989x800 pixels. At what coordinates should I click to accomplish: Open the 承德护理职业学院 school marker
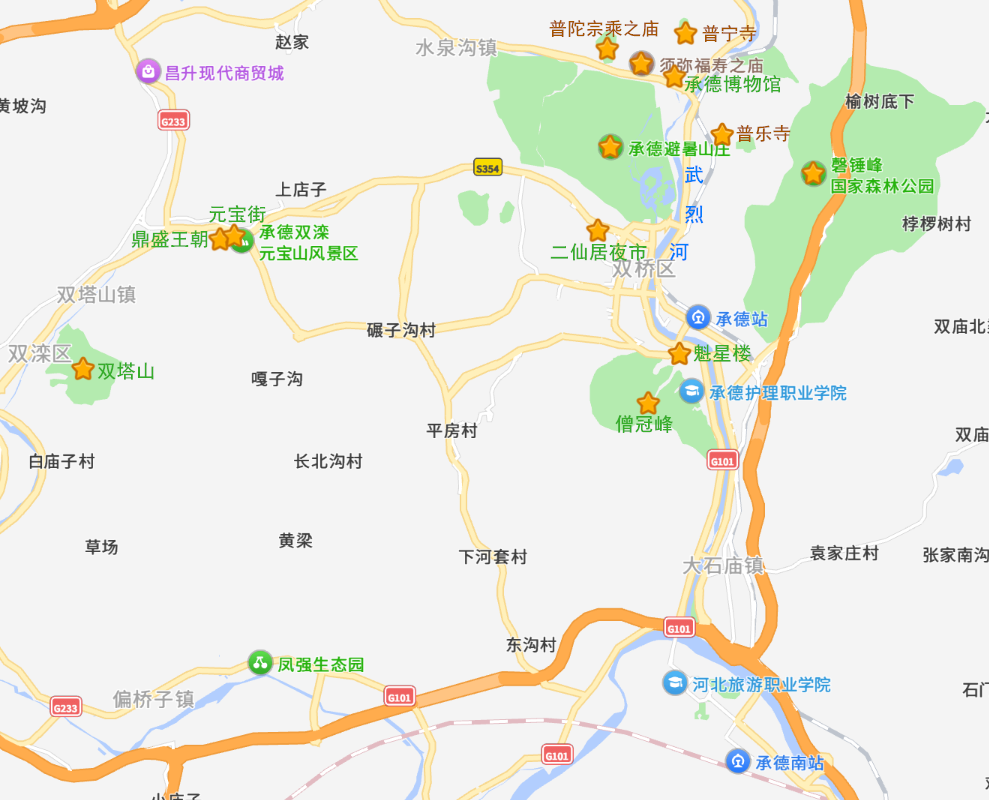pos(691,391)
